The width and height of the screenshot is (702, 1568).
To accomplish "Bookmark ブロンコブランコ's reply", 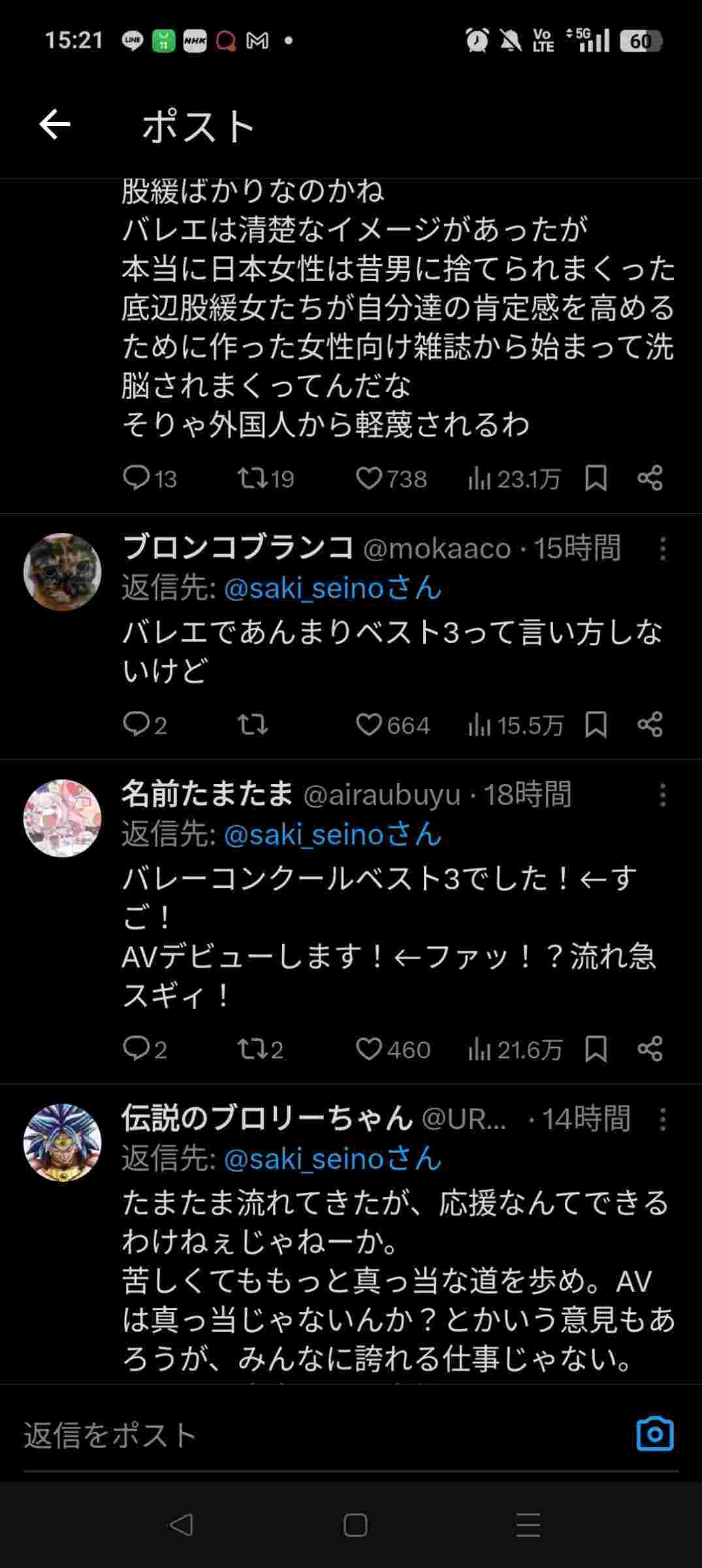I will [x=596, y=725].
